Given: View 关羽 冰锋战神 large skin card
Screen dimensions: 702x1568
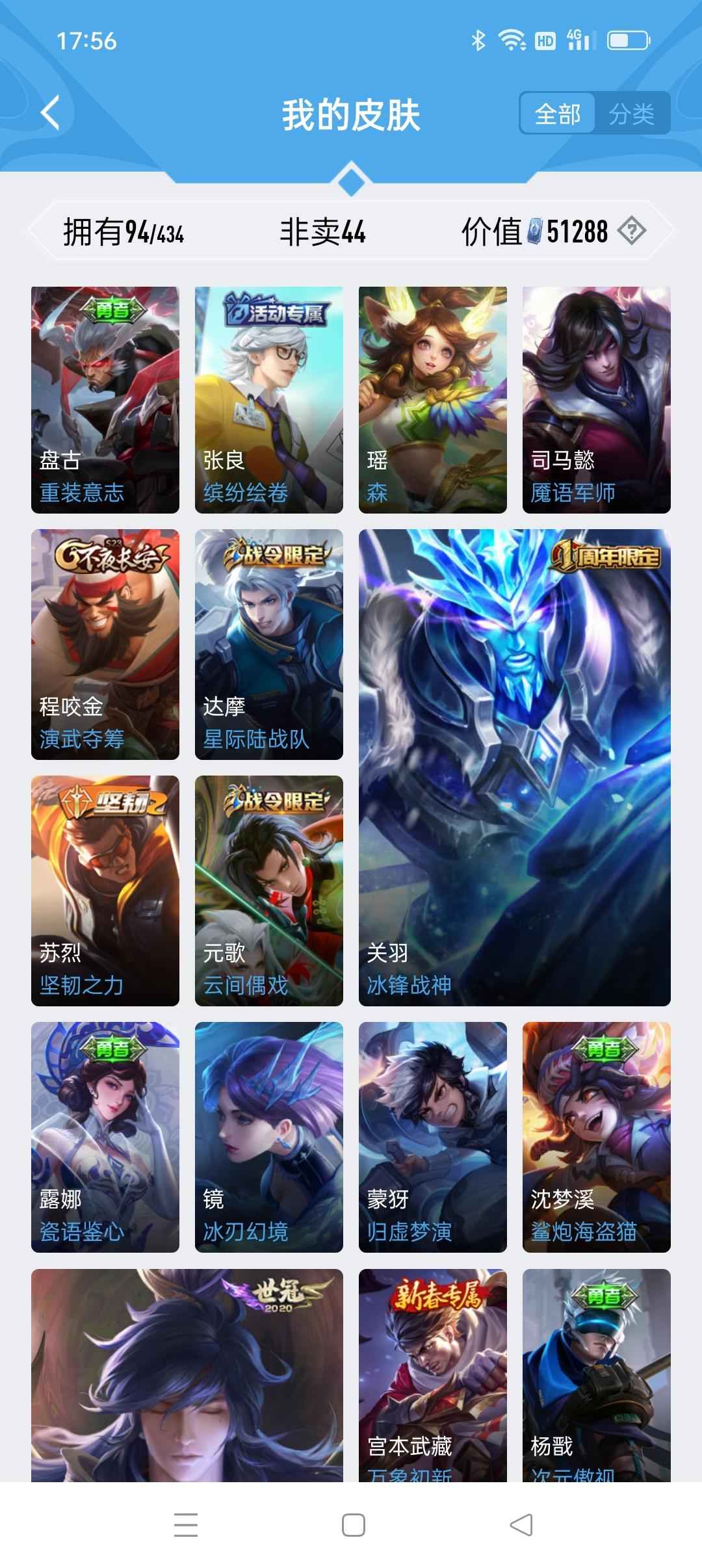Looking at the screenshot, I should point(515,767).
